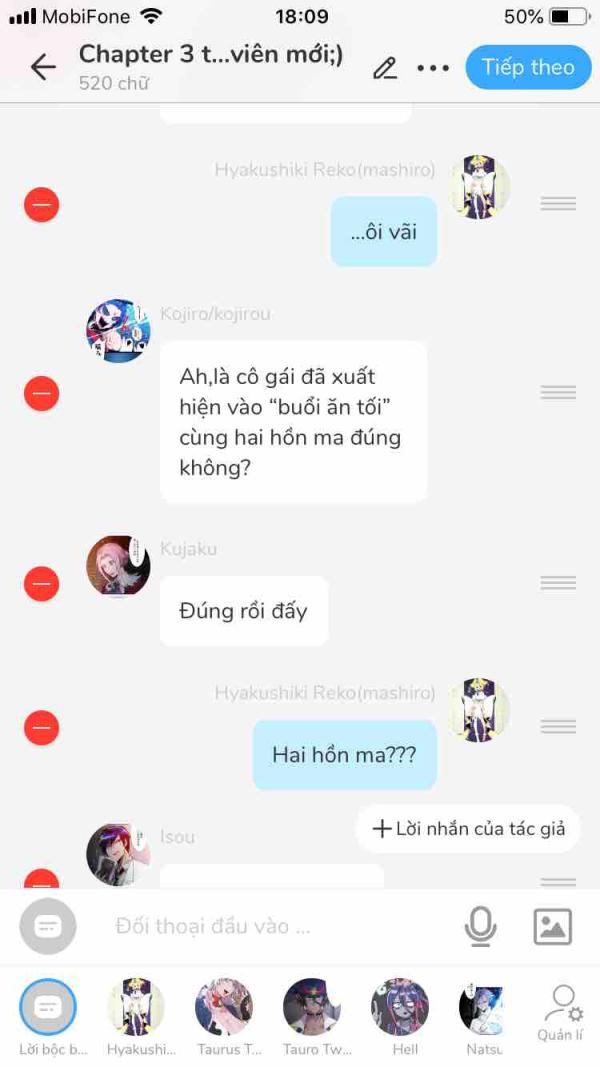600x1067 pixels.
Task: Add an author's note via Lời nhắn của tác giả
Action: click(x=468, y=829)
